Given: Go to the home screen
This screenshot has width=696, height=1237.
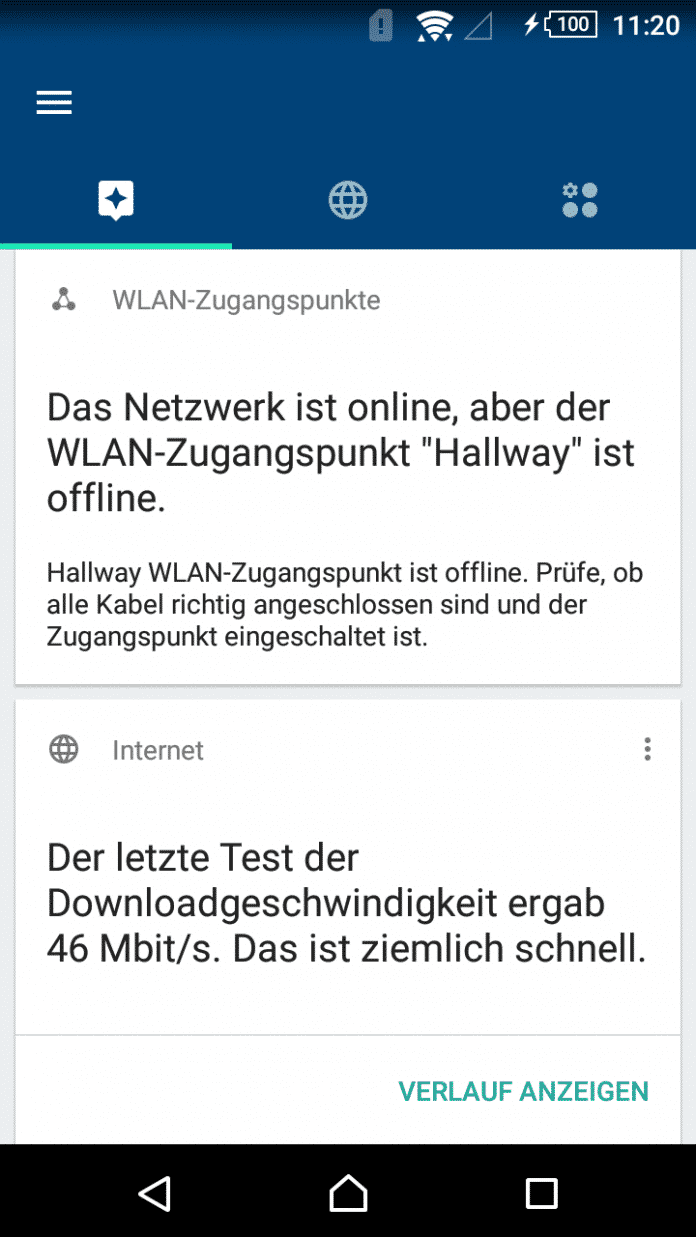Looking at the screenshot, I should [348, 1192].
